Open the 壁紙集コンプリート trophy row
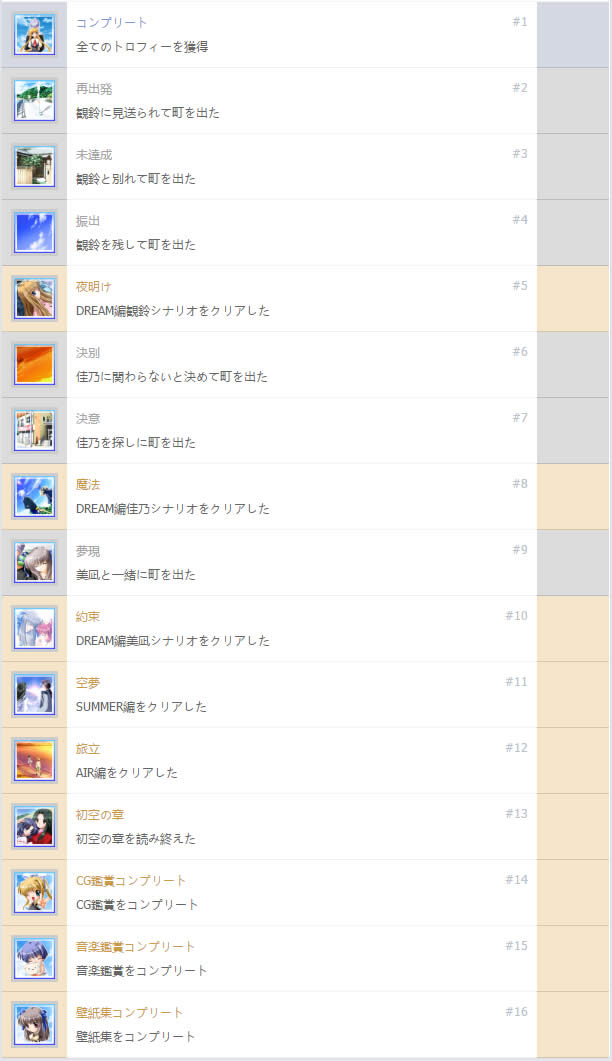Screen dimensions: 612x1061 pos(300,1025)
